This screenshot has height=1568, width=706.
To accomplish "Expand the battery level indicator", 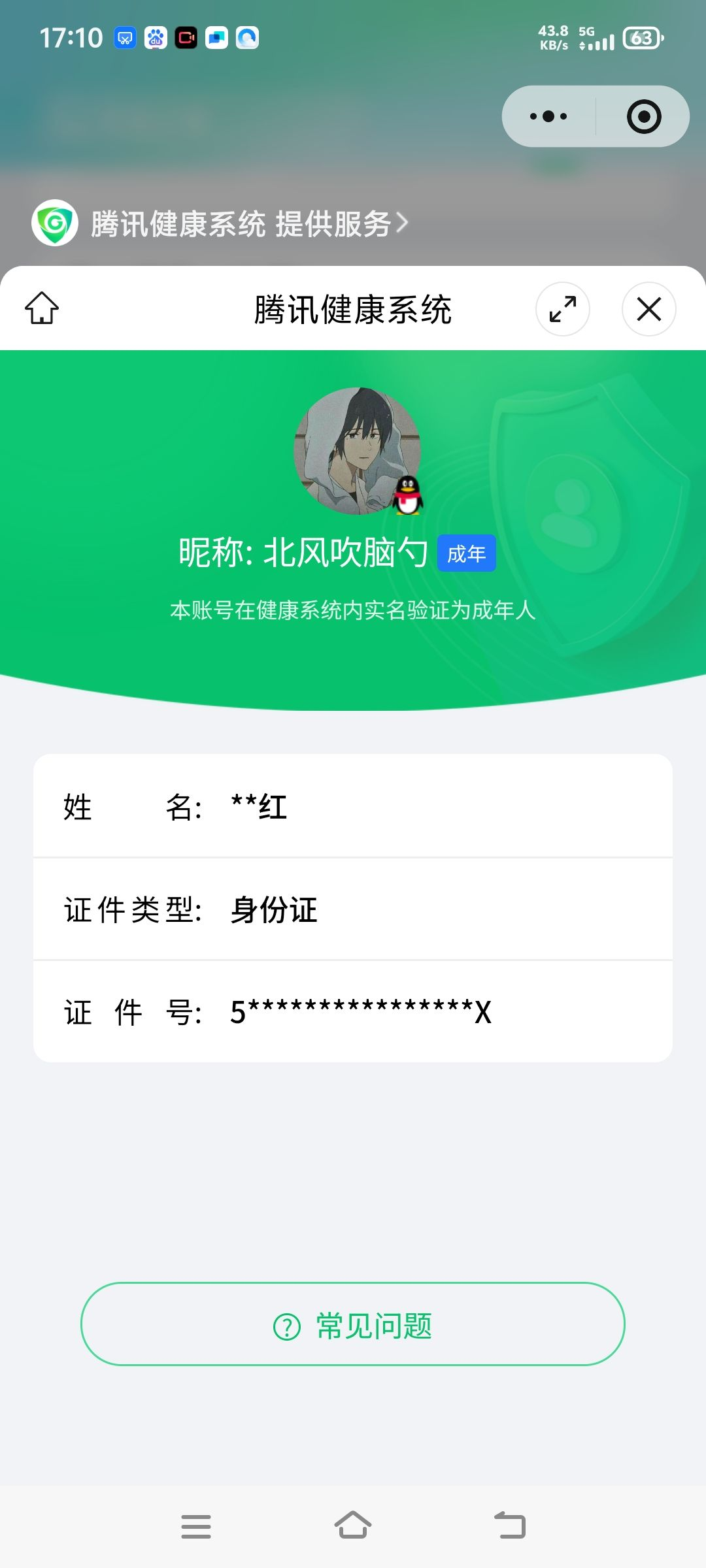I will coord(642,39).
